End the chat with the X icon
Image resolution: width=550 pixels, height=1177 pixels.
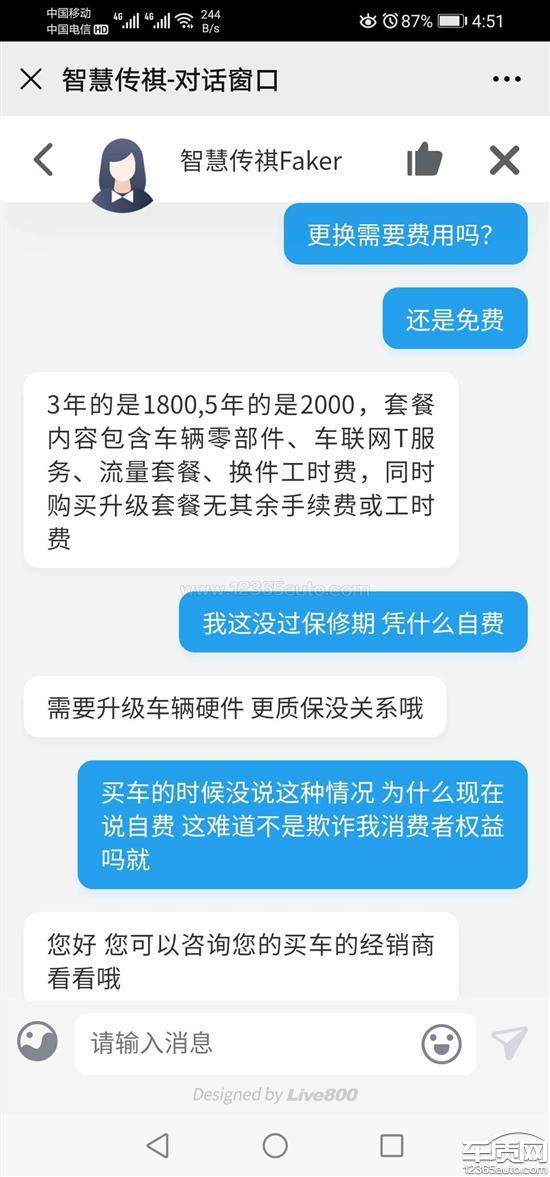[x=504, y=160]
